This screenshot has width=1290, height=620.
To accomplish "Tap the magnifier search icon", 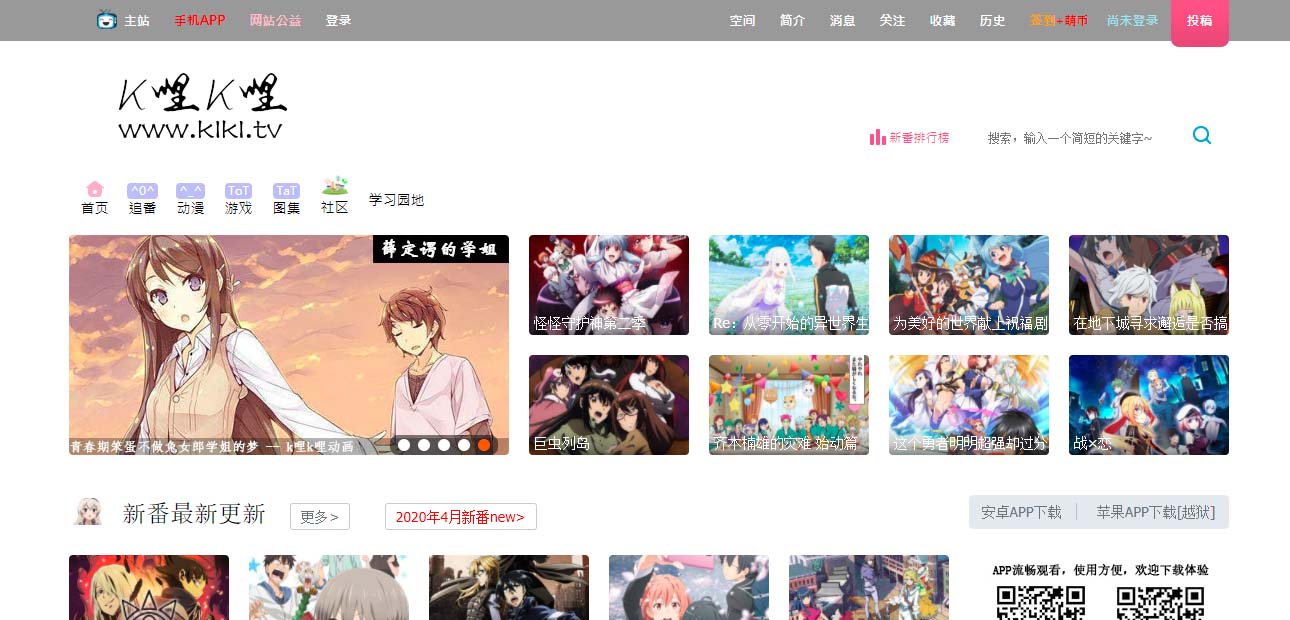I will pyautogui.click(x=1201, y=136).
